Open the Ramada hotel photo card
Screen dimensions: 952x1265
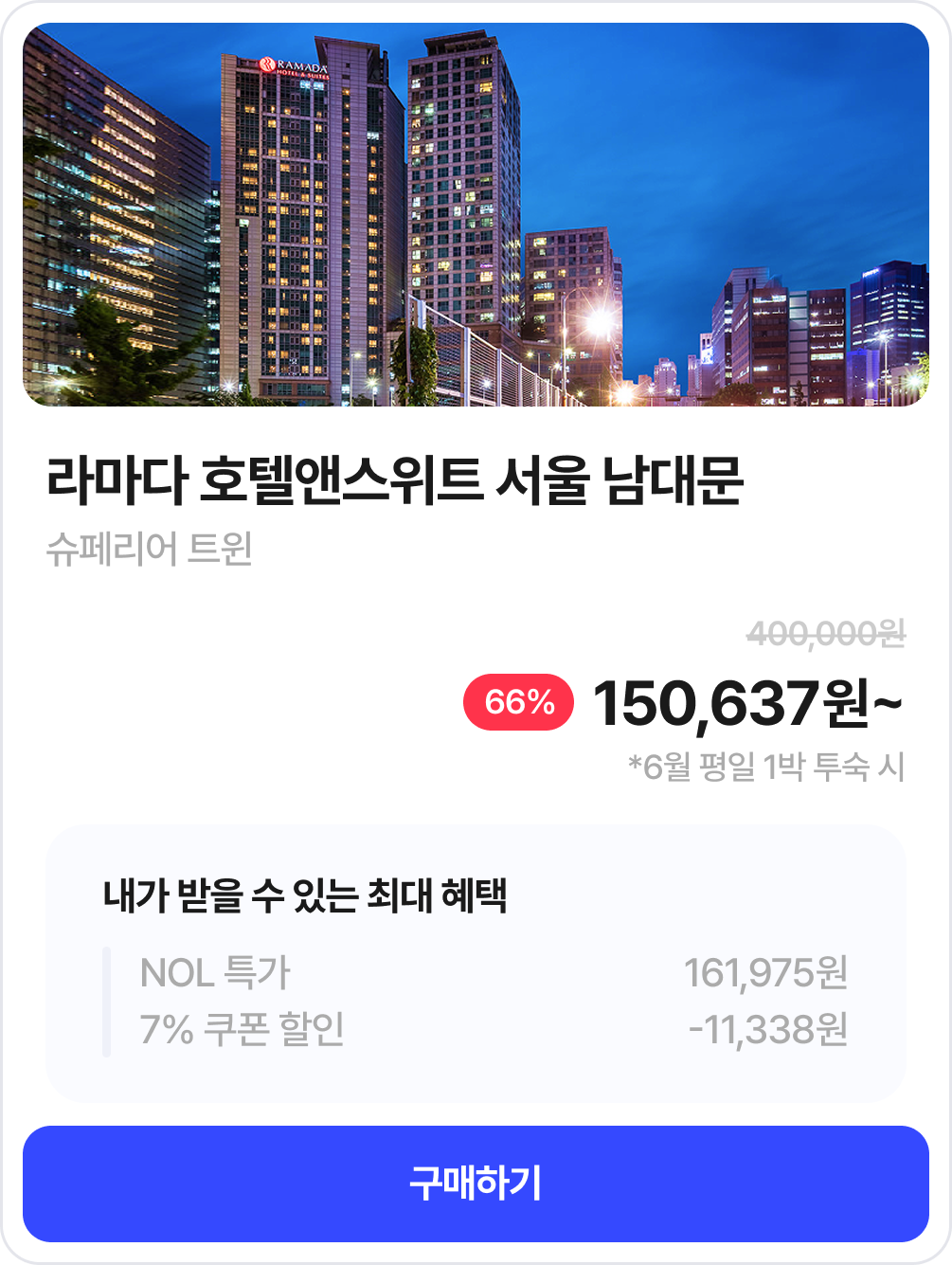pyautogui.click(x=476, y=215)
